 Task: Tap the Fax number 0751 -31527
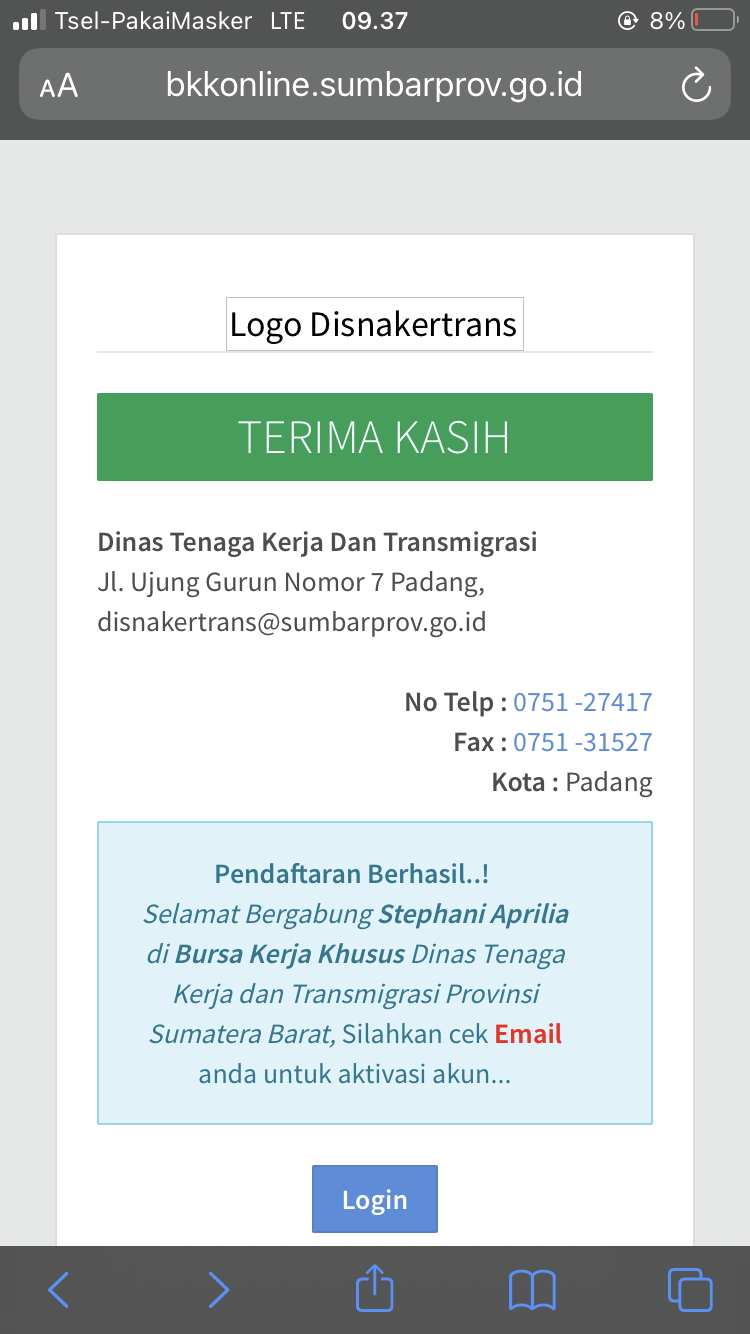[582, 742]
